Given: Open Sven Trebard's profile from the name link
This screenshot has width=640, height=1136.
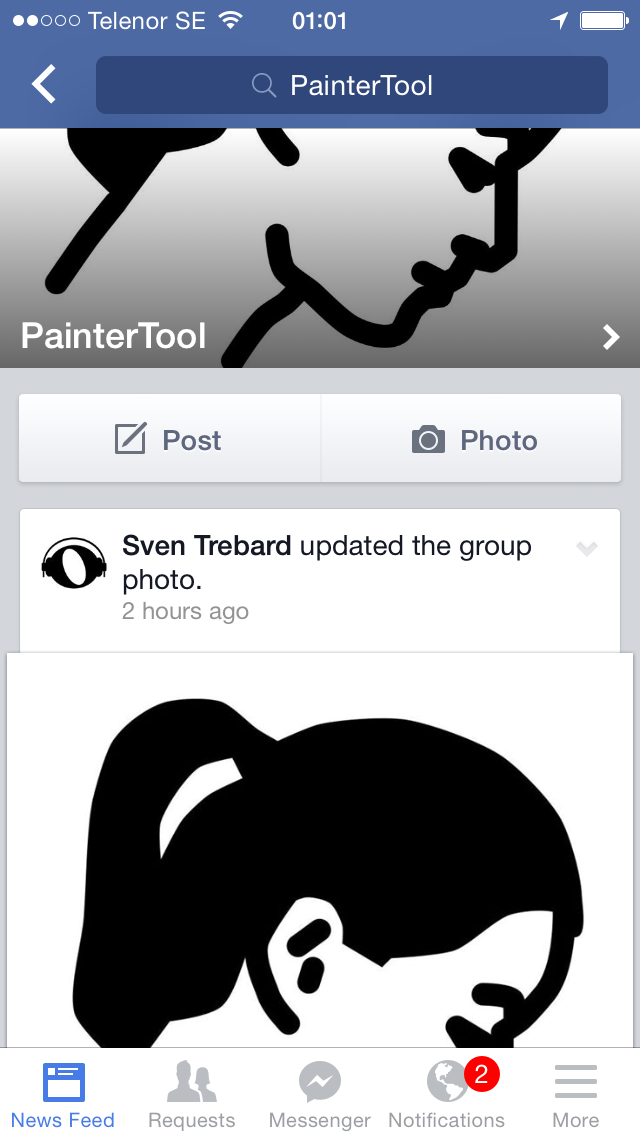Looking at the screenshot, I should click(207, 546).
